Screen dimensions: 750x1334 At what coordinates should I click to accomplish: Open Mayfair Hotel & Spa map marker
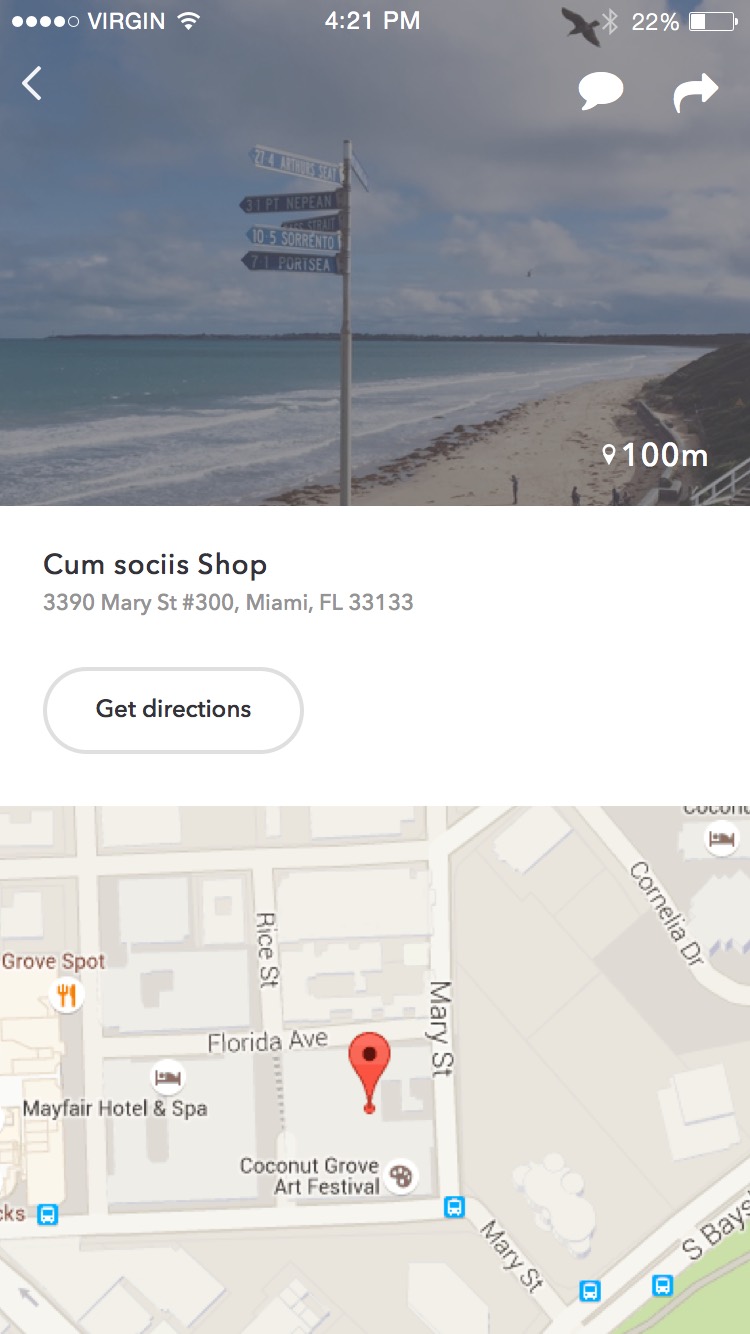click(x=168, y=1077)
